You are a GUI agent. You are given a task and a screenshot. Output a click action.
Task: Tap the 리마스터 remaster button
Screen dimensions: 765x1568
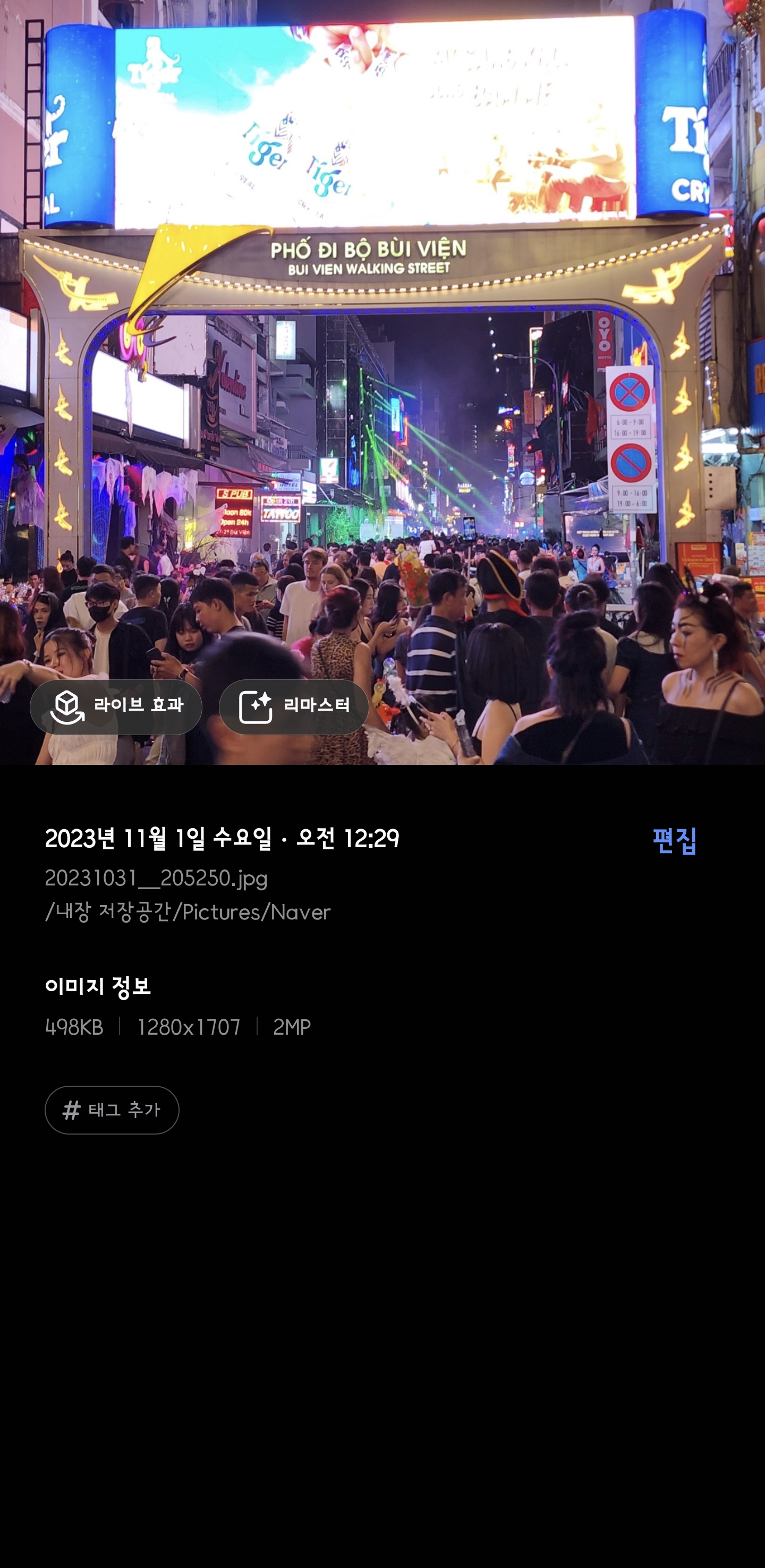(293, 706)
